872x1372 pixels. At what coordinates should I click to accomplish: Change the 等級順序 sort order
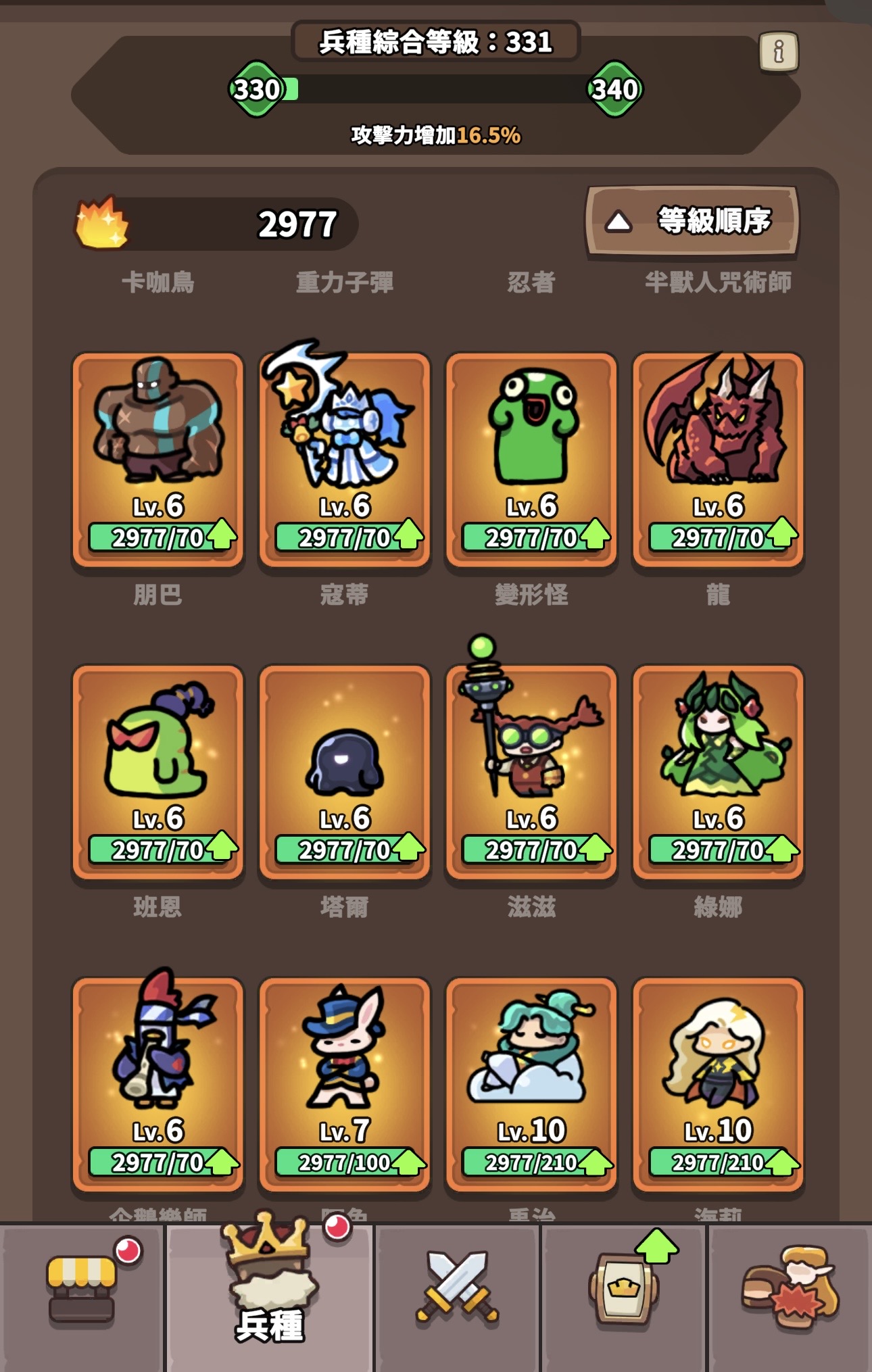[x=692, y=221]
